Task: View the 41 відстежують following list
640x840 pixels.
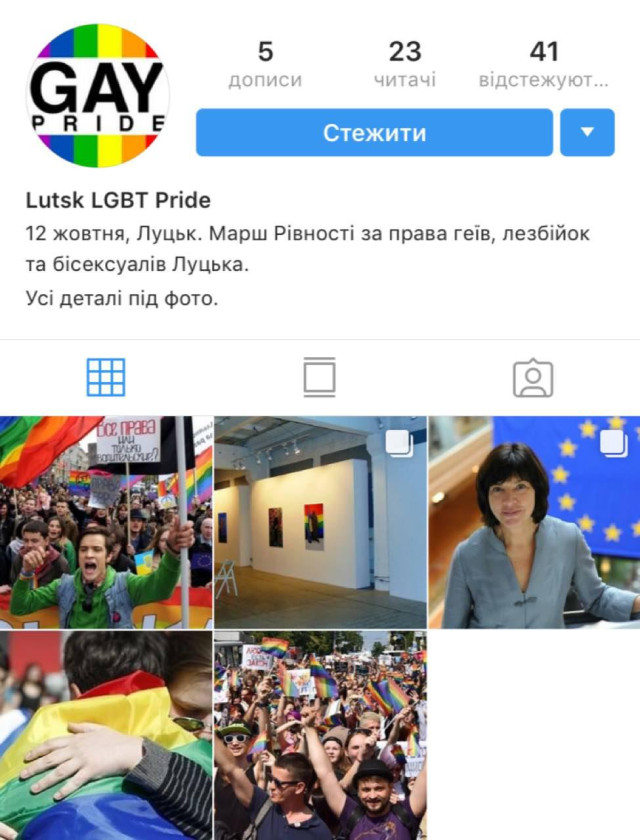Action: coord(544,64)
